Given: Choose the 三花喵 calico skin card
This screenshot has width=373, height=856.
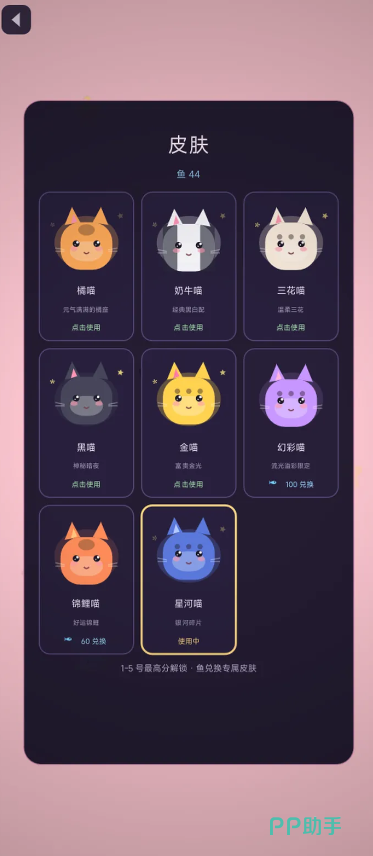Looking at the screenshot, I should click(x=291, y=266).
